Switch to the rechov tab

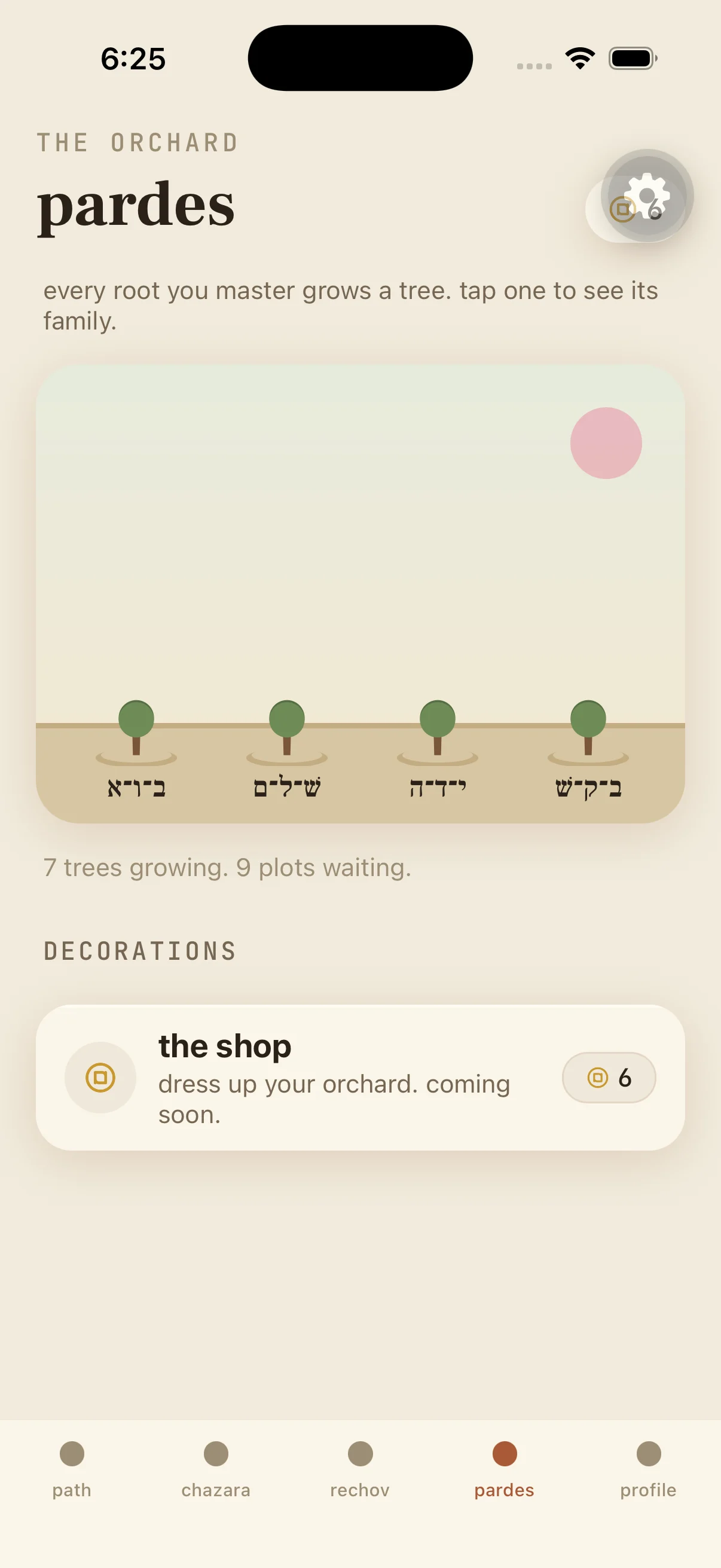[360, 1469]
